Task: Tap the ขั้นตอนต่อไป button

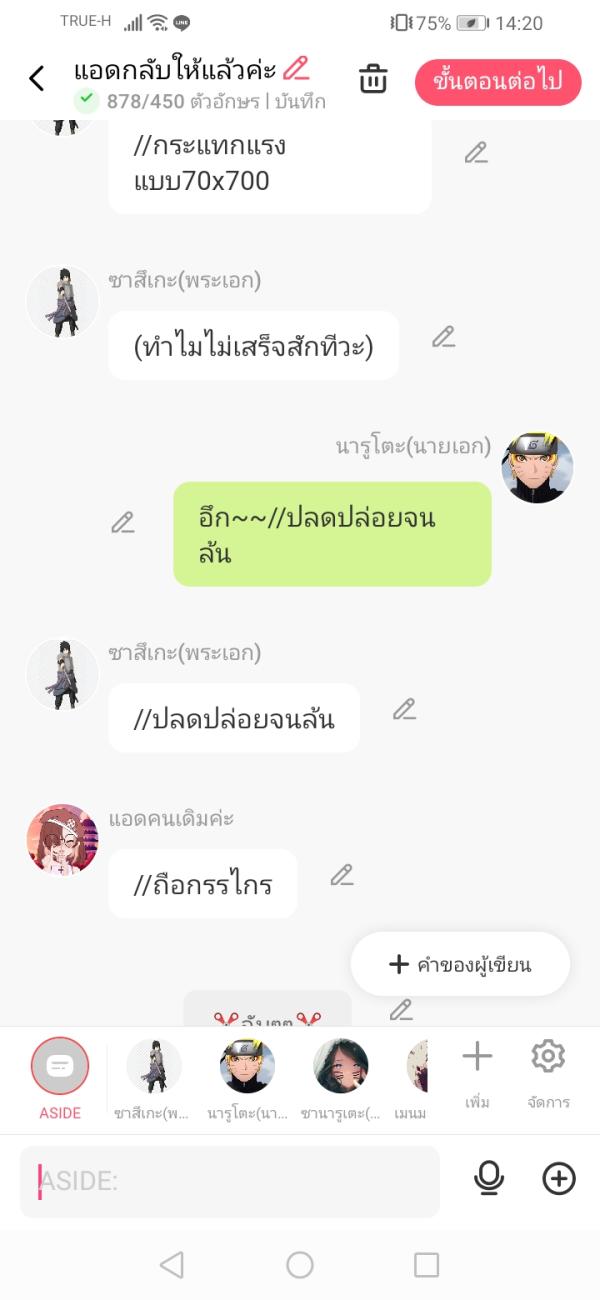Action: pyautogui.click(x=497, y=81)
